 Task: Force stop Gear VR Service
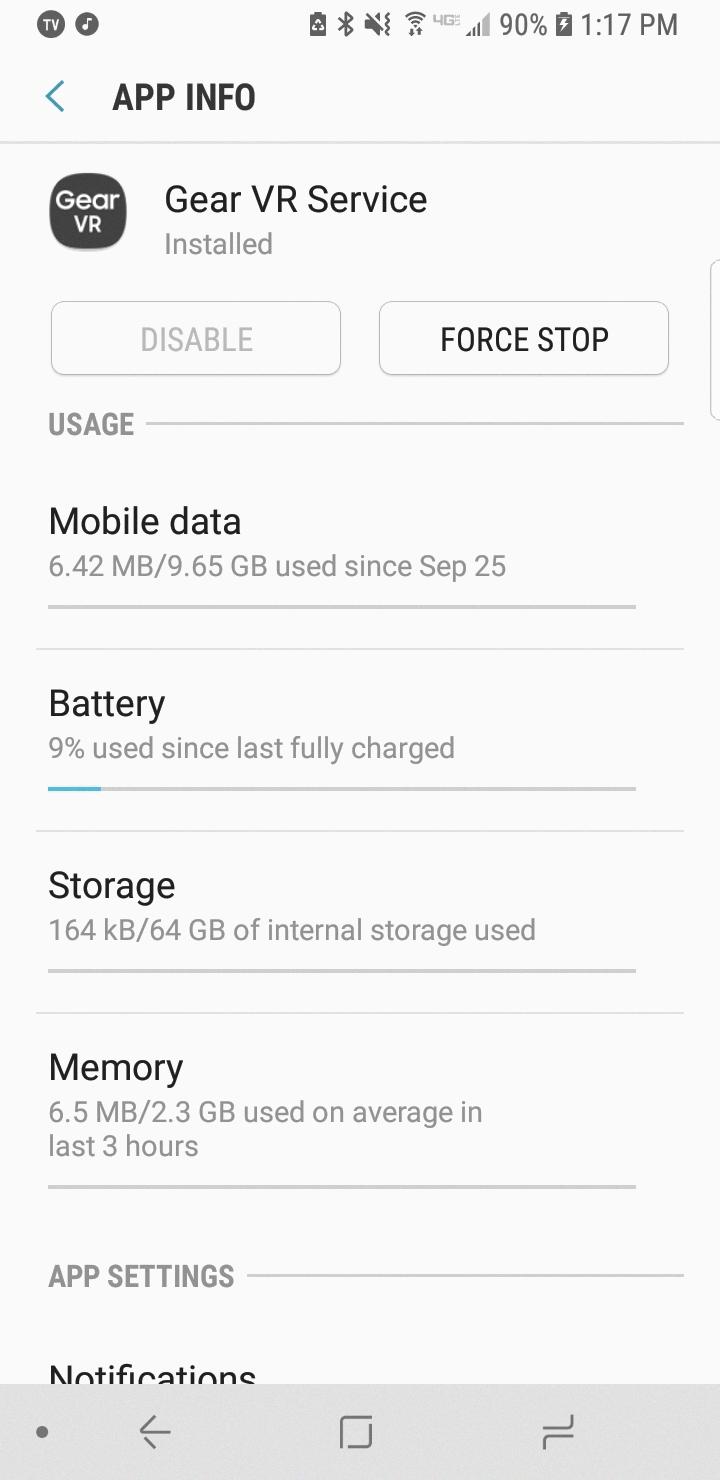[x=523, y=339]
